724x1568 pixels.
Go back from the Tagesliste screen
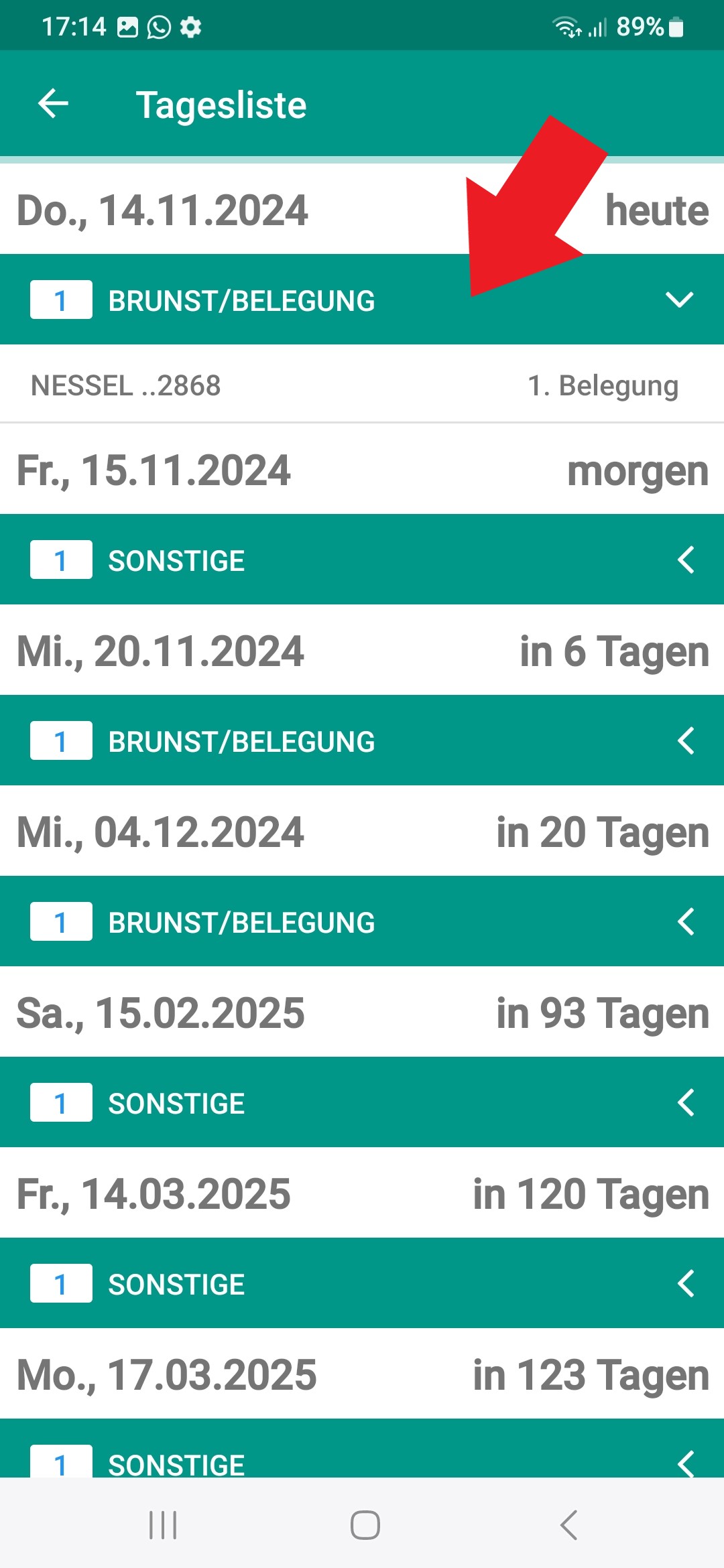[53, 104]
